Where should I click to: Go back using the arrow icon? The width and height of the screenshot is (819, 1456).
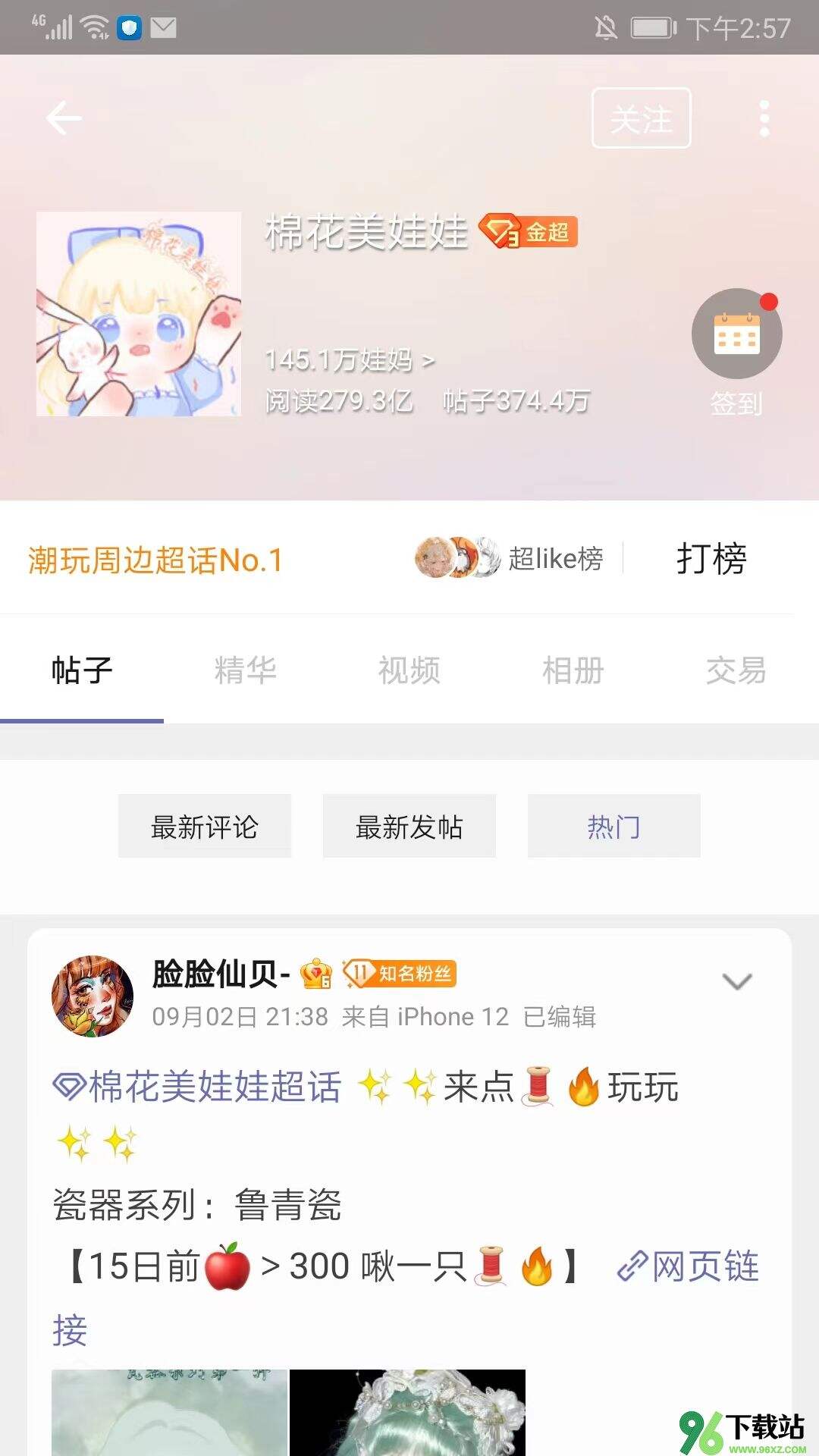(64, 118)
